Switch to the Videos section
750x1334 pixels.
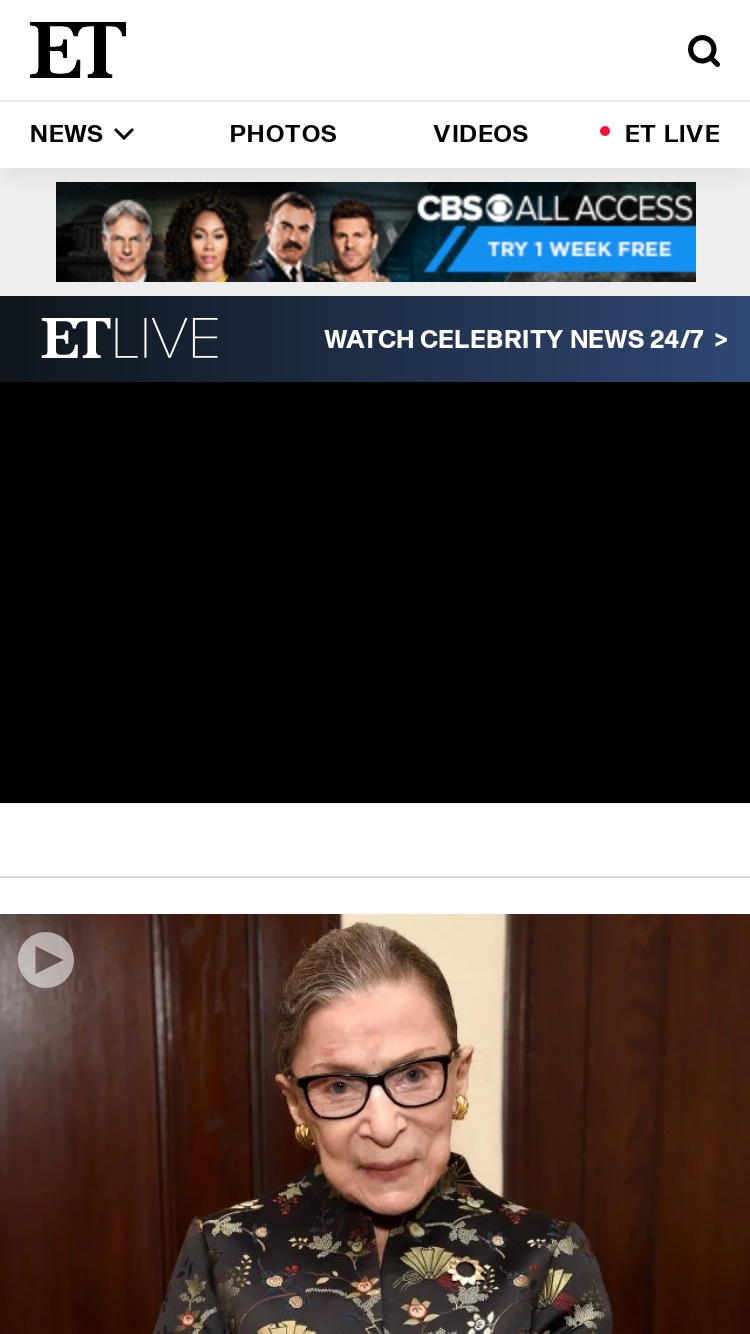click(x=481, y=134)
